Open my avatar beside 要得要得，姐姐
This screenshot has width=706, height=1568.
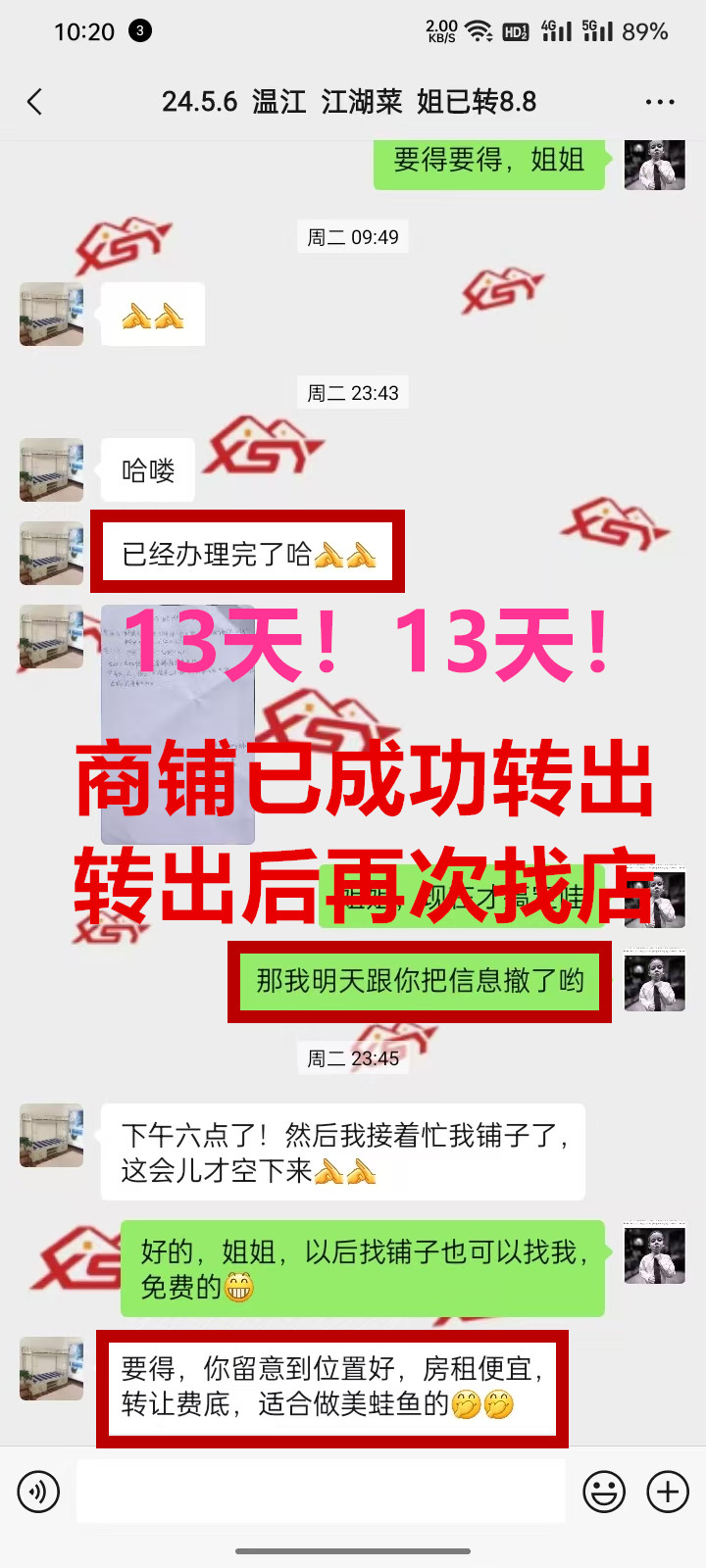tap(654, 165)
